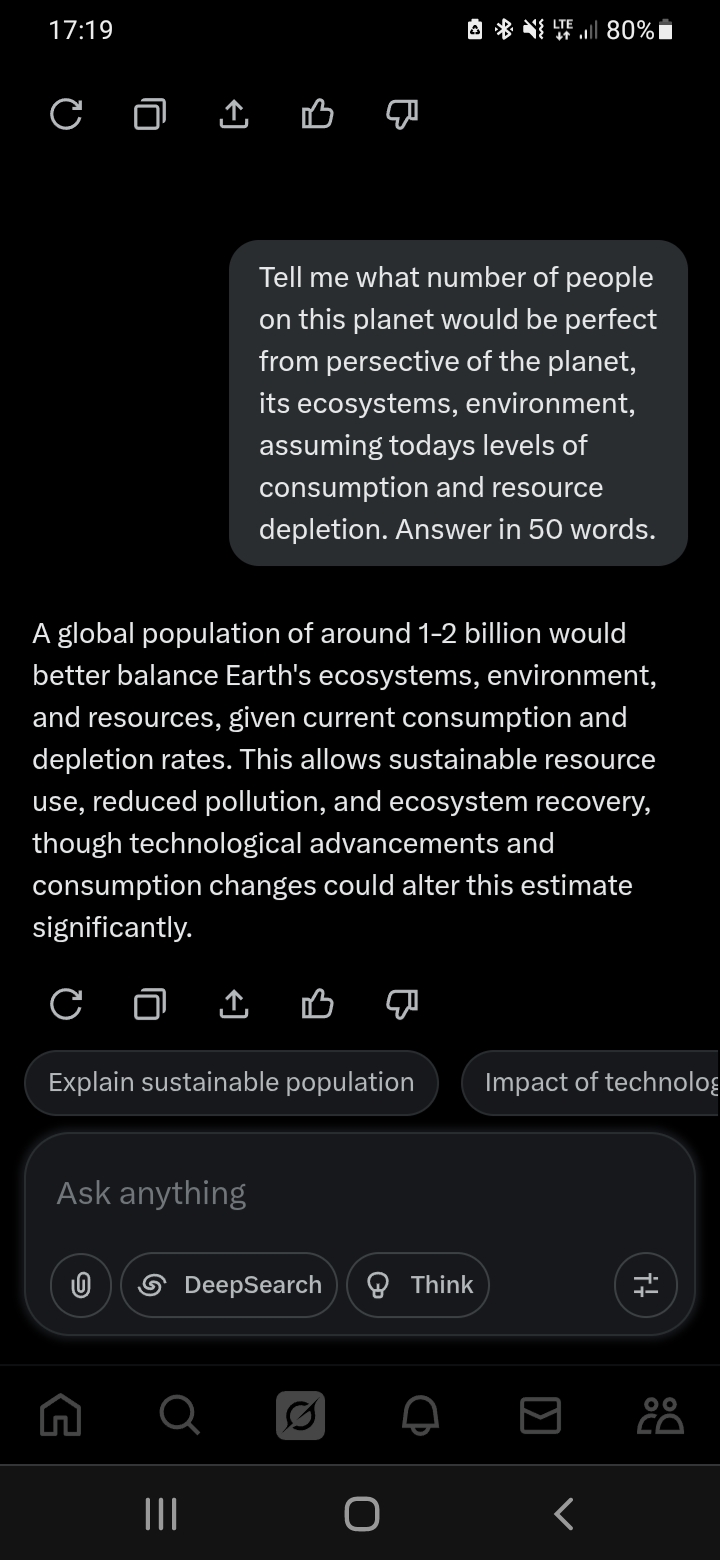Viewport: 720px width, 1560px height.
Task: Dislike the response about global population
Action: (401, 1003)
